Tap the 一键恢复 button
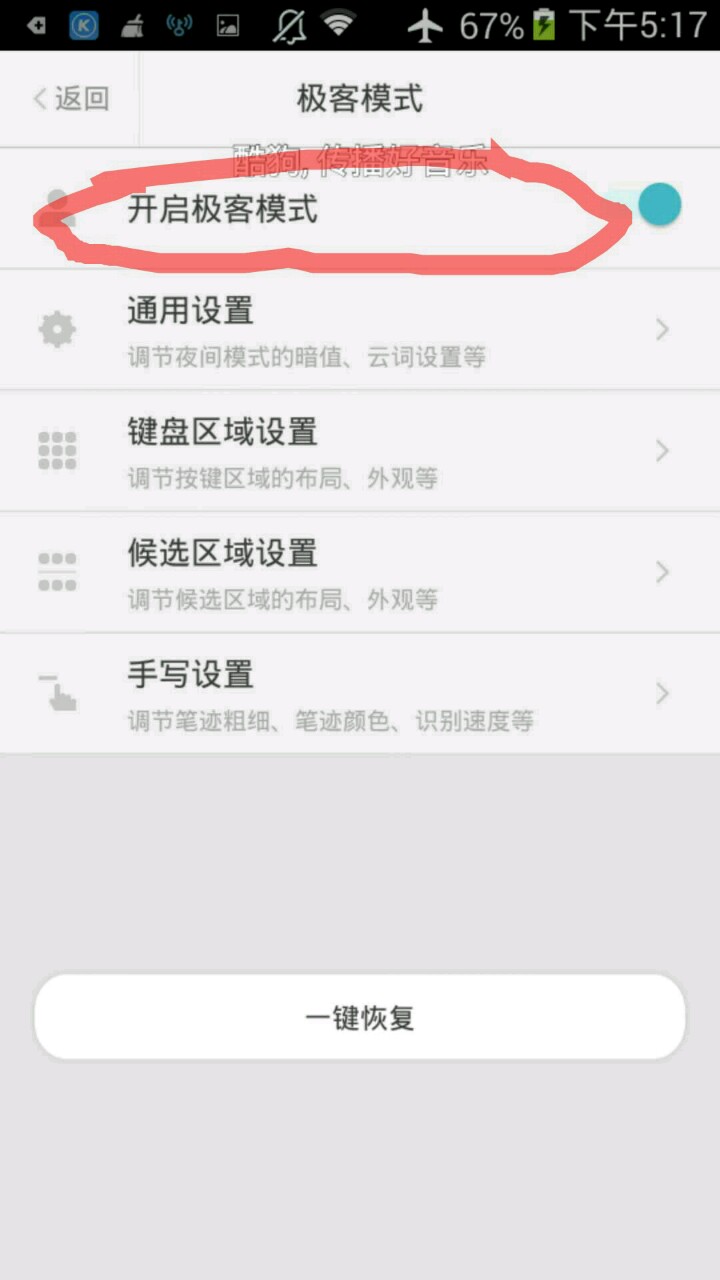The image size is (720, 1280). coord(360,1017)
